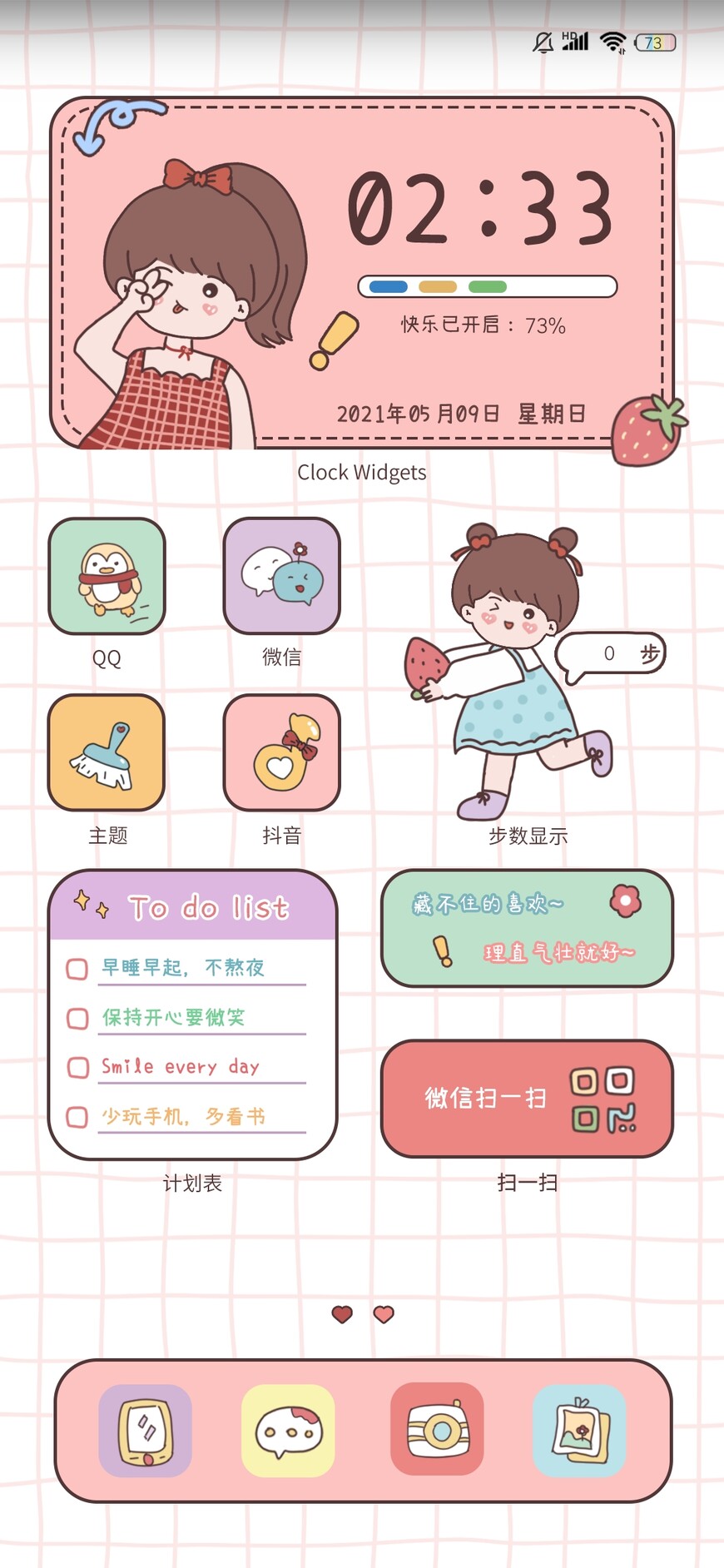The height and width of the screenshot is (1568, 724).
Task: Launch the 抖音 app
Action: (281, 752)
